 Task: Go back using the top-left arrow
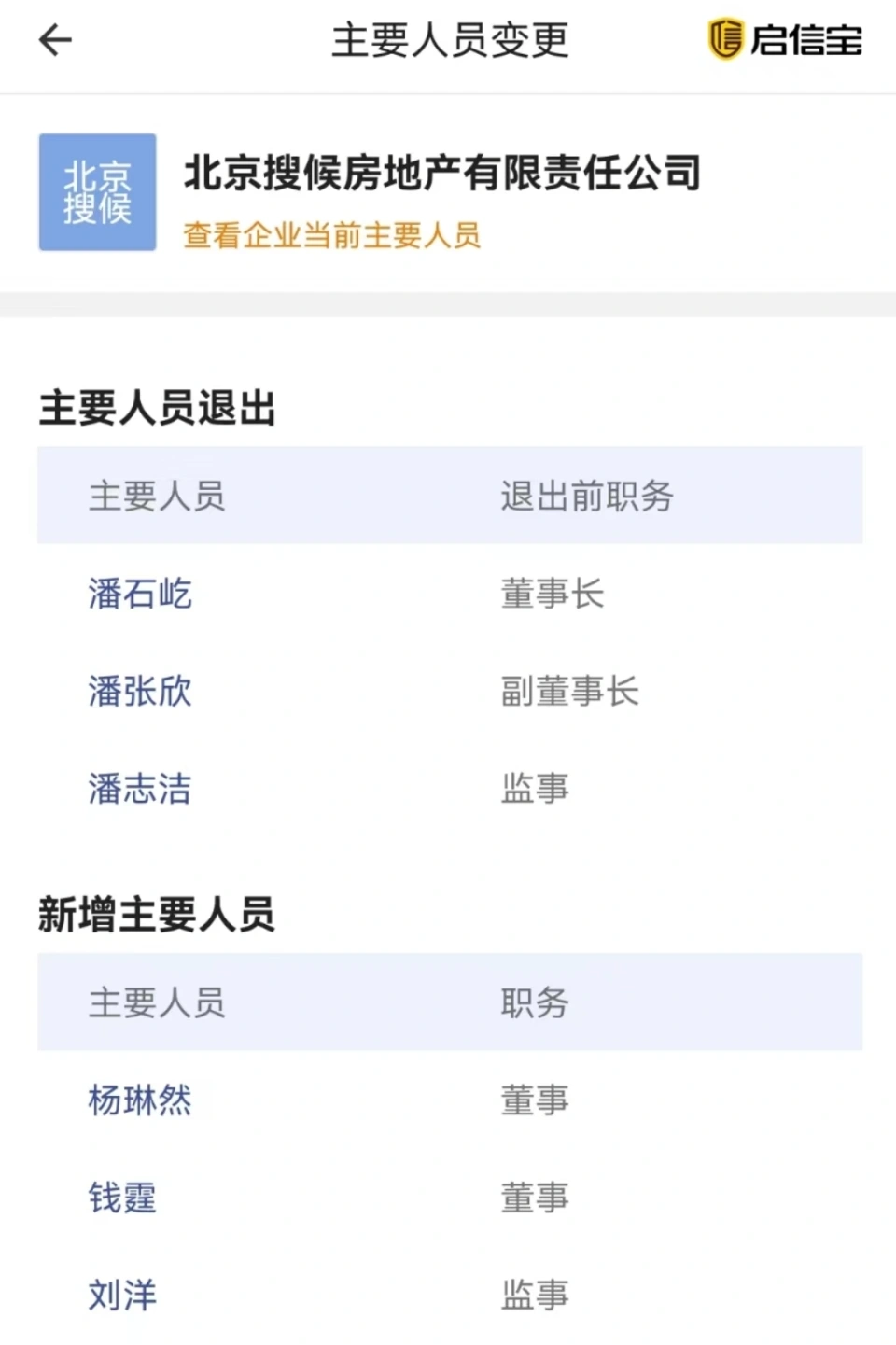click(x=55, y=40)
